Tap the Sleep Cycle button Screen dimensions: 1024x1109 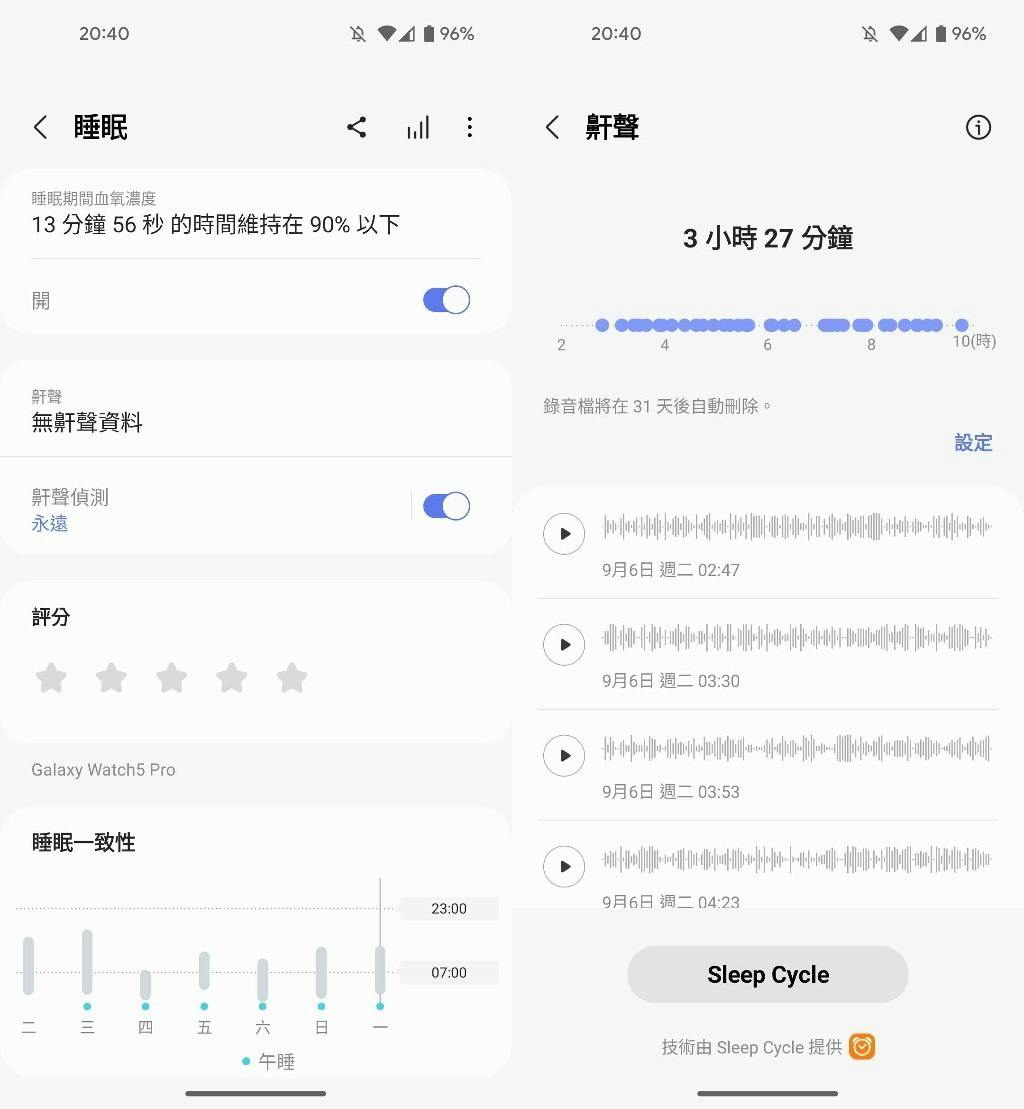click(x=767, y=975)
